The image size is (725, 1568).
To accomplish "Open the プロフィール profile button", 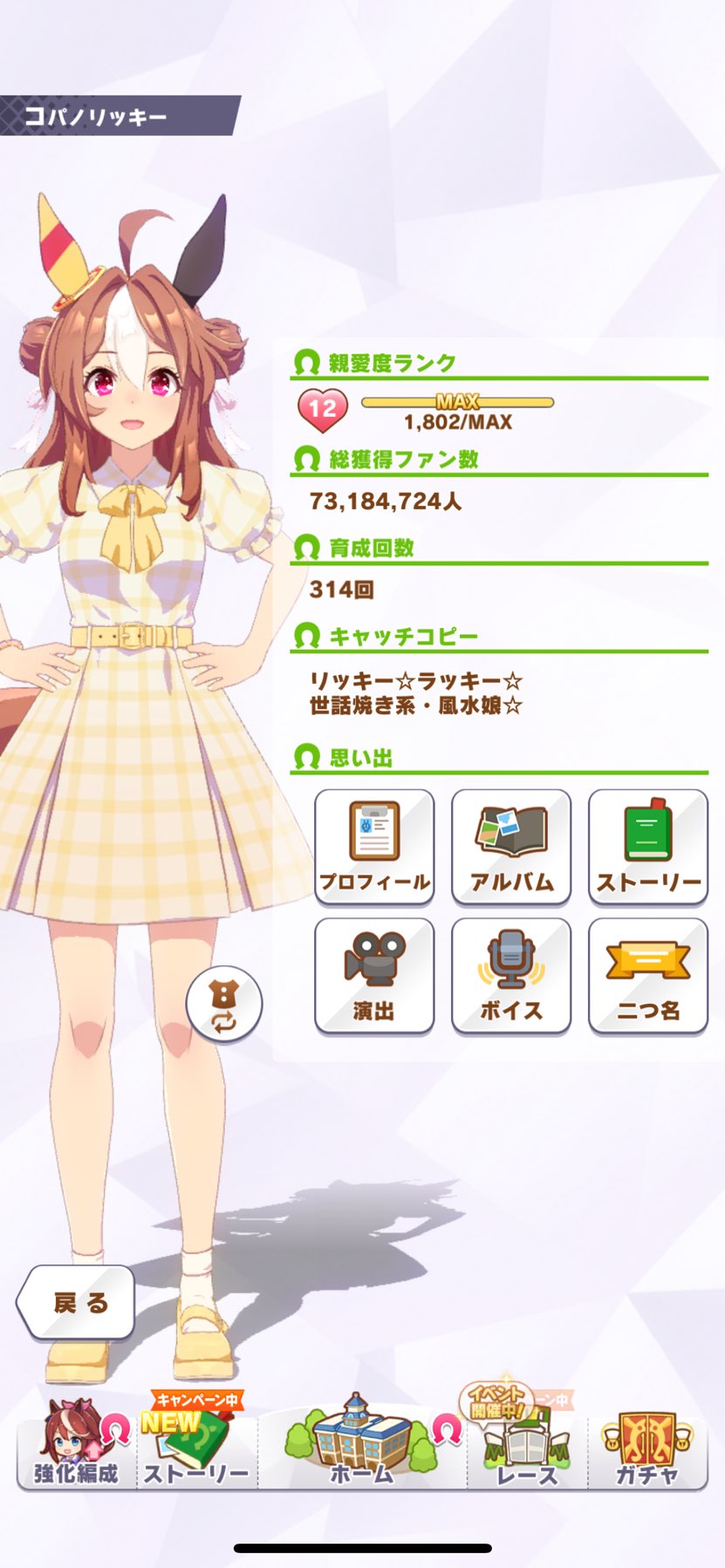I will click(374, 847).
